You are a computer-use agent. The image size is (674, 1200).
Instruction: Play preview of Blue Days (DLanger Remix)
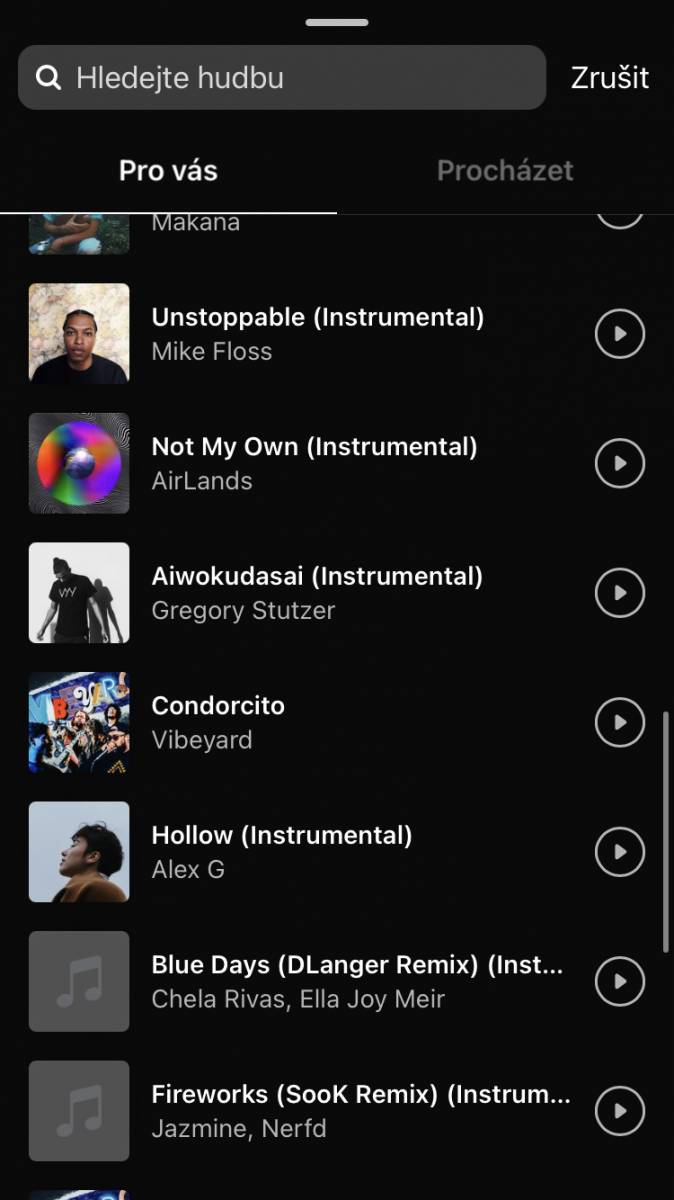click(620, 981)
